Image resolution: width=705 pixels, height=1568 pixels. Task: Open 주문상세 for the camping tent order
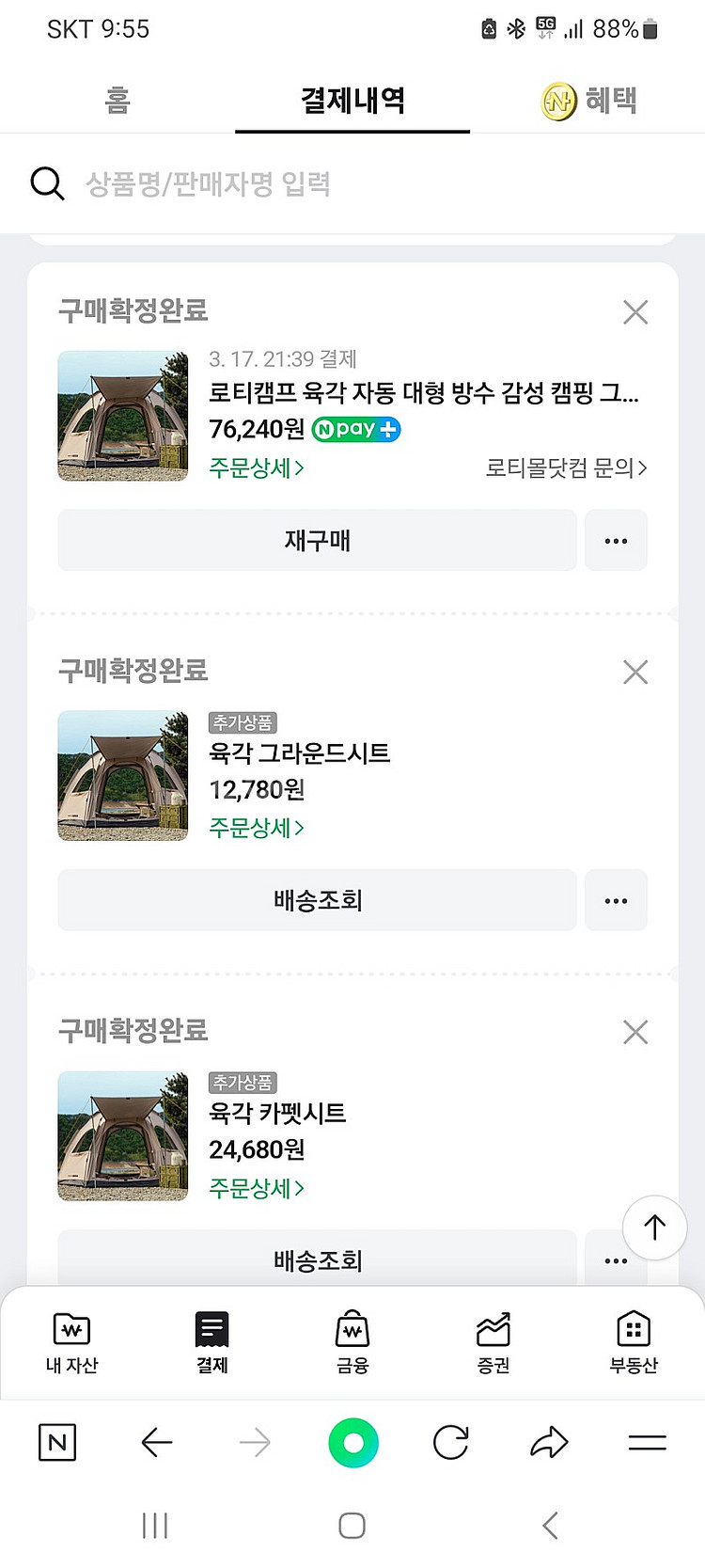pyautogui.click(x=252, y=467)
